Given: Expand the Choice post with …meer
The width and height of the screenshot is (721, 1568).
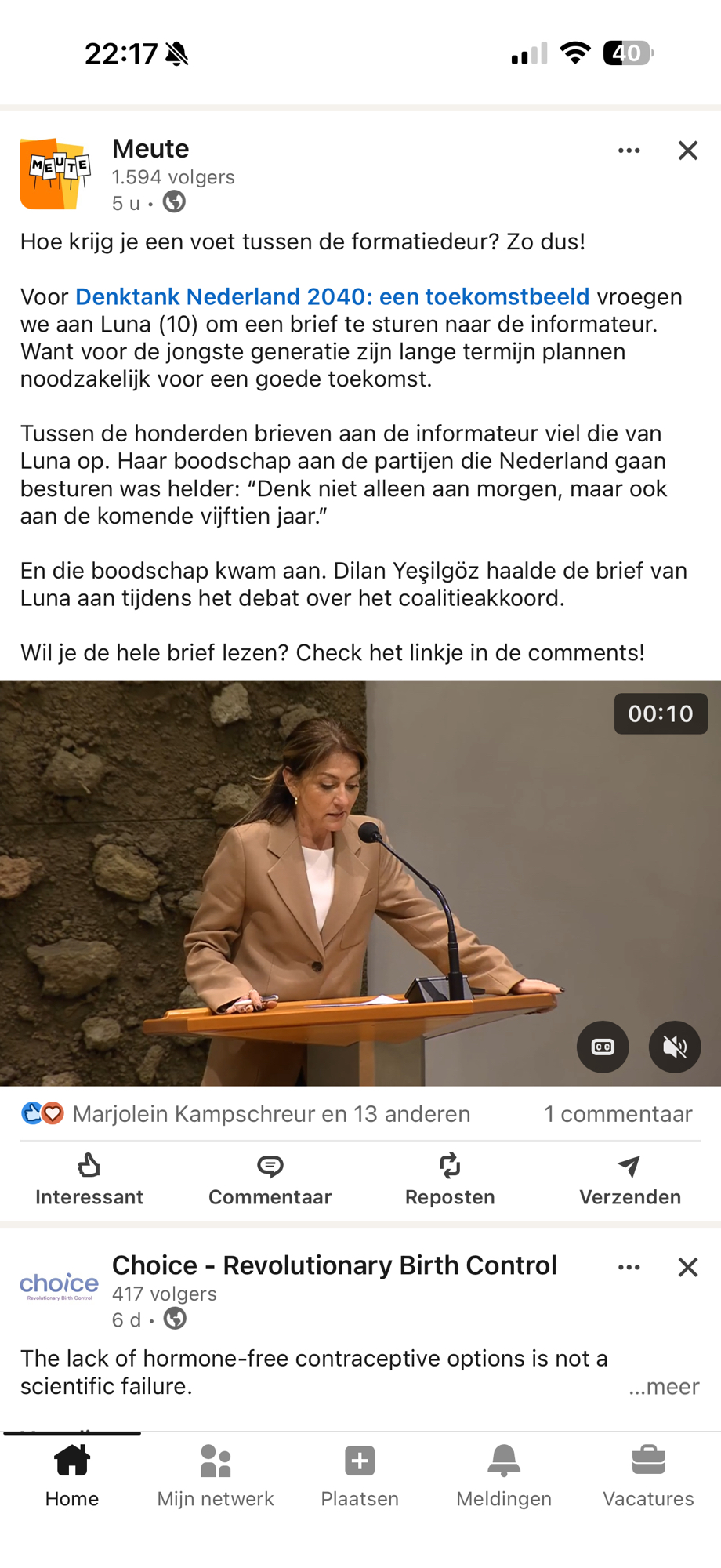Looking at the screenshot, I should click(x=664, y=1387).
